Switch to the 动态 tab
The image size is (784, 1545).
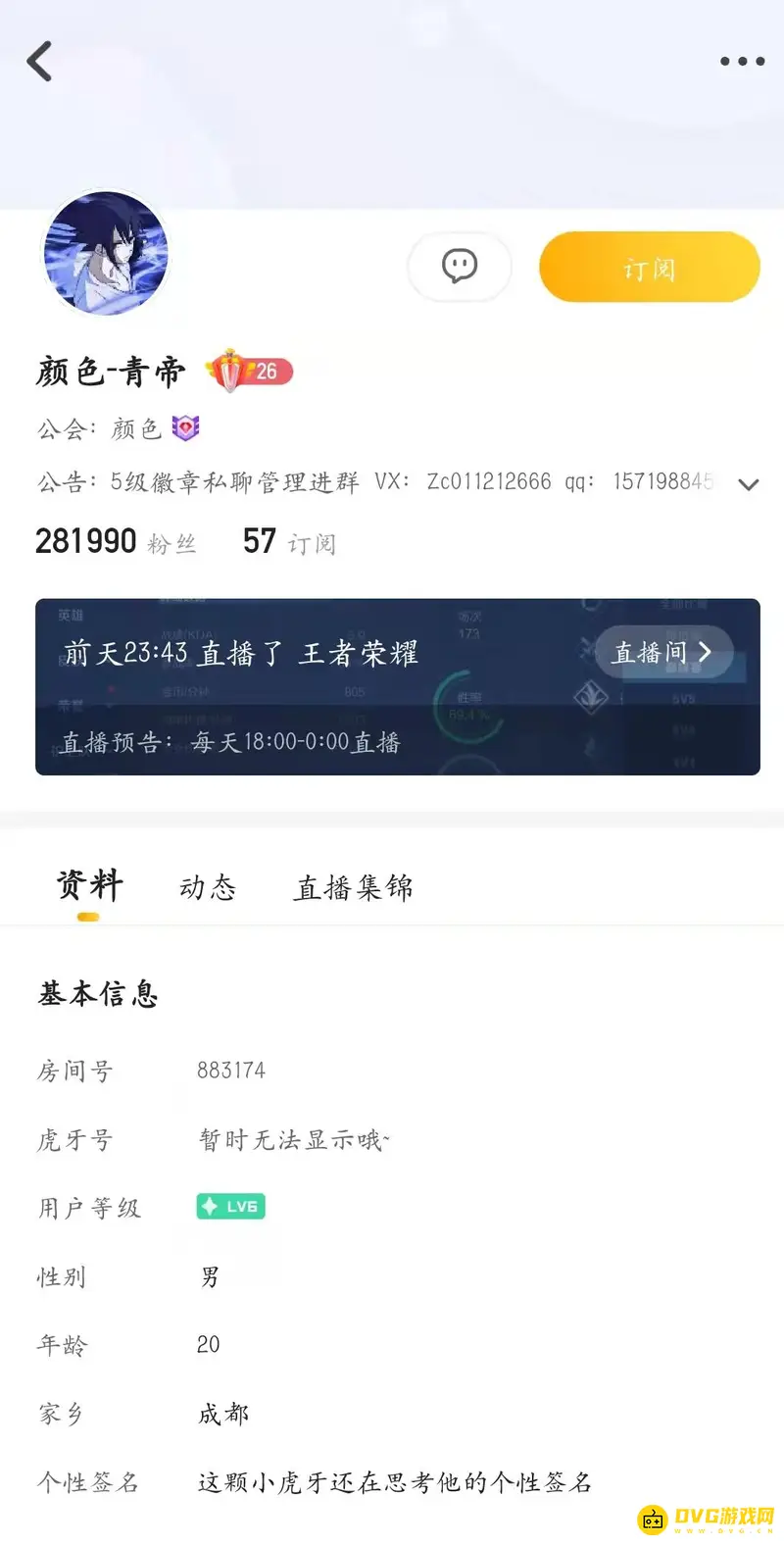click(x=207, y=887)
